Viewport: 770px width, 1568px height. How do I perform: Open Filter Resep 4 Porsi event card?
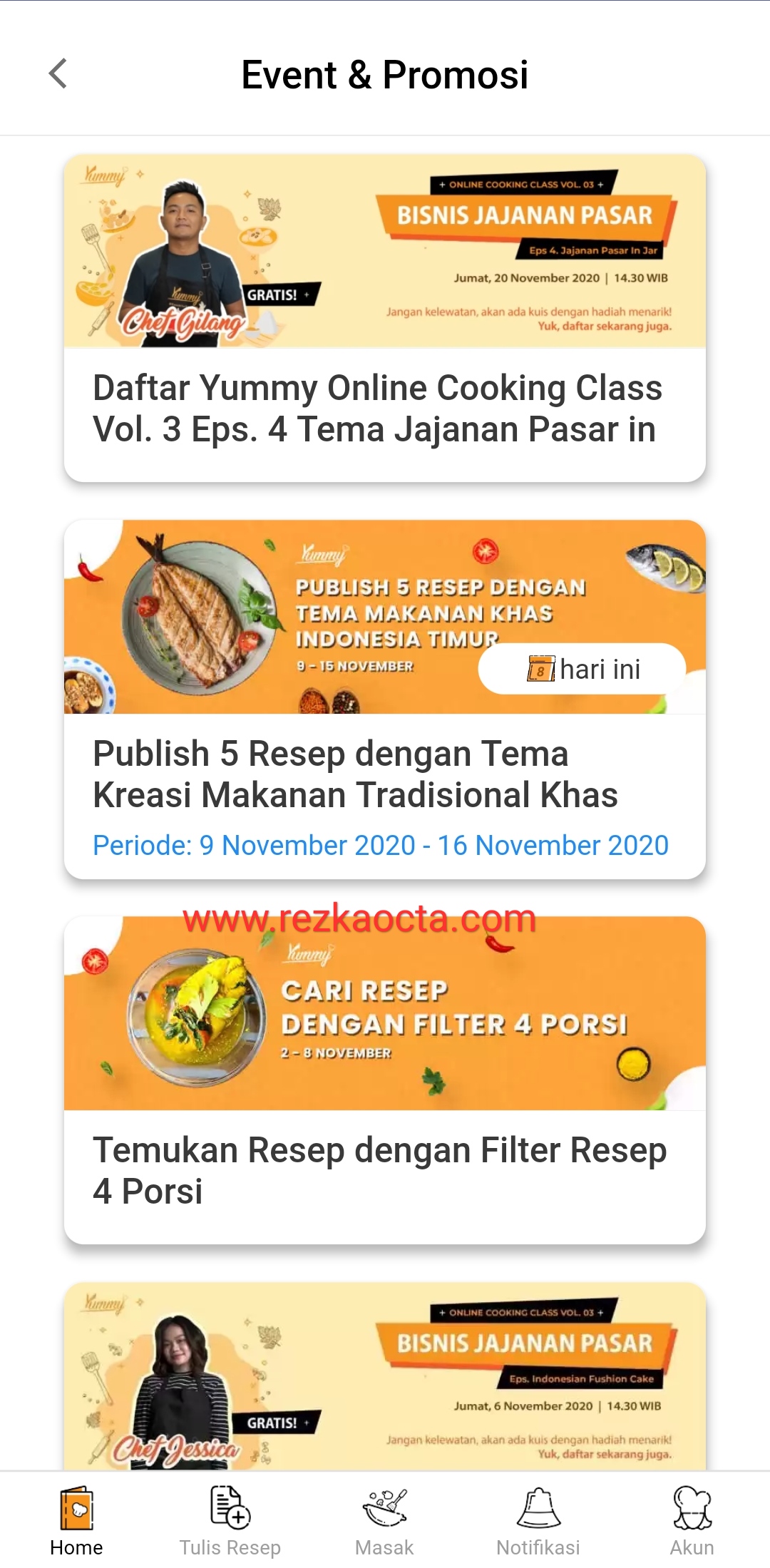coord(385,1080)
